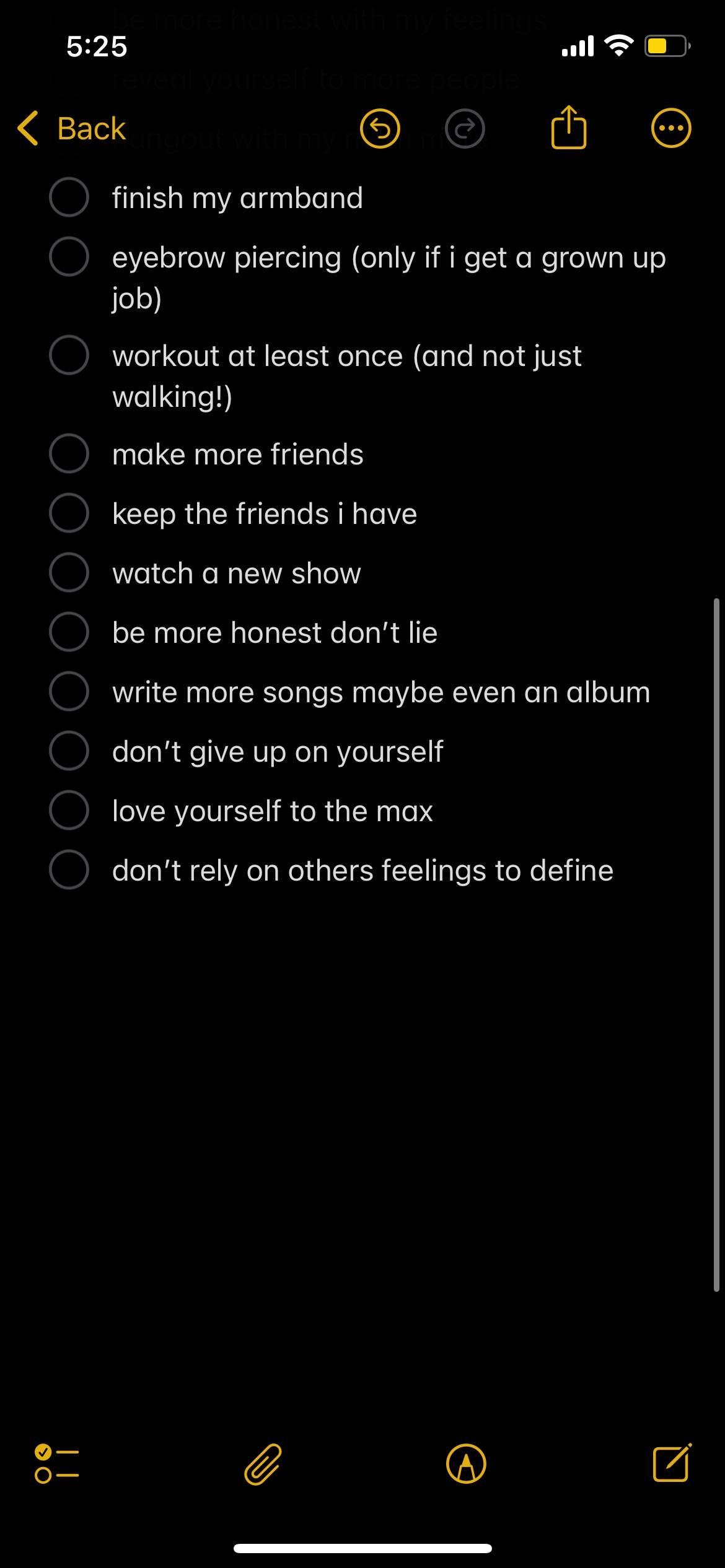Mark workout at least once as done
This screenshot has height=1568, width=725.
[69, 355]
